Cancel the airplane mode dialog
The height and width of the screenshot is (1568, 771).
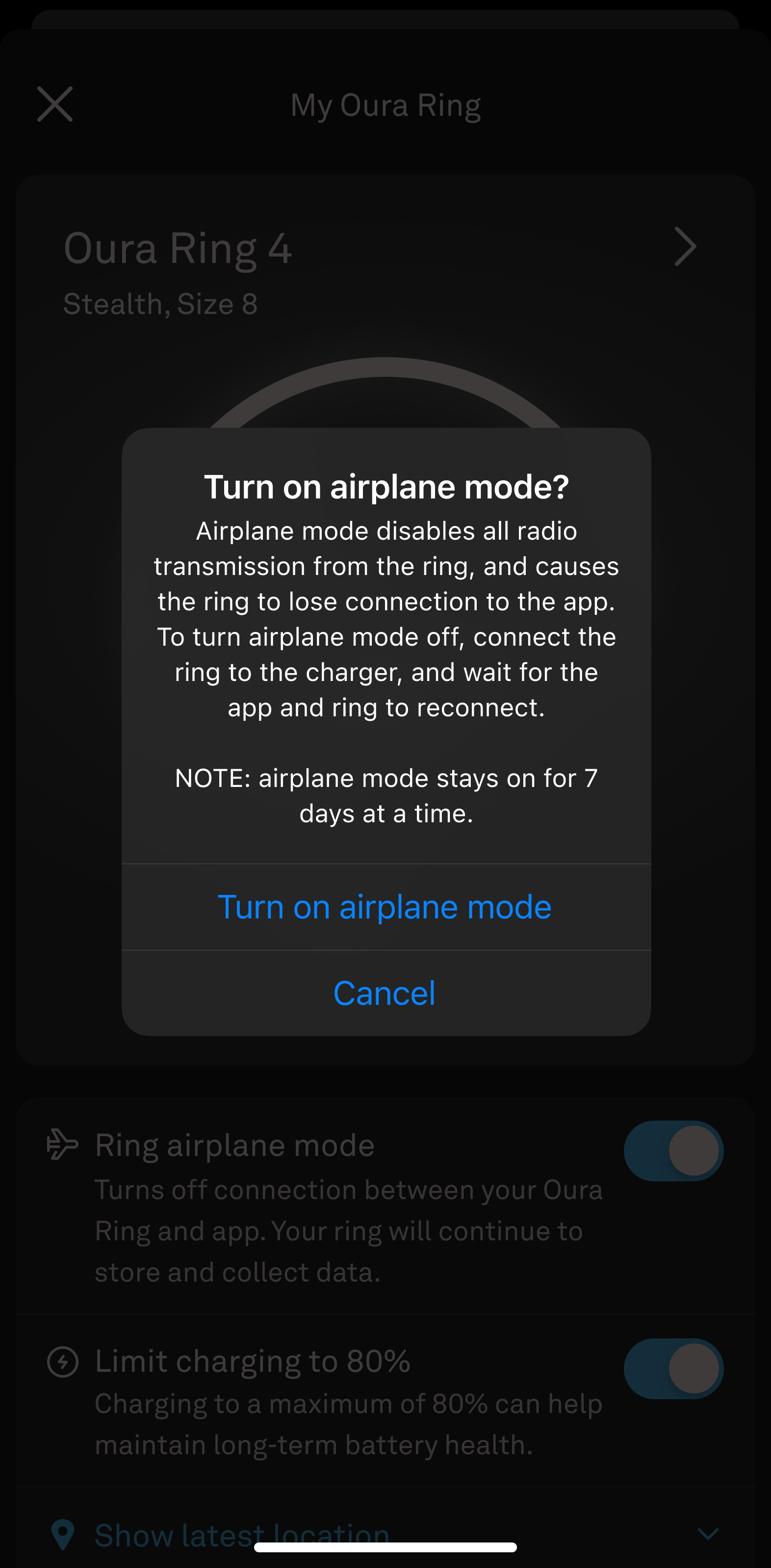[385, 993]
